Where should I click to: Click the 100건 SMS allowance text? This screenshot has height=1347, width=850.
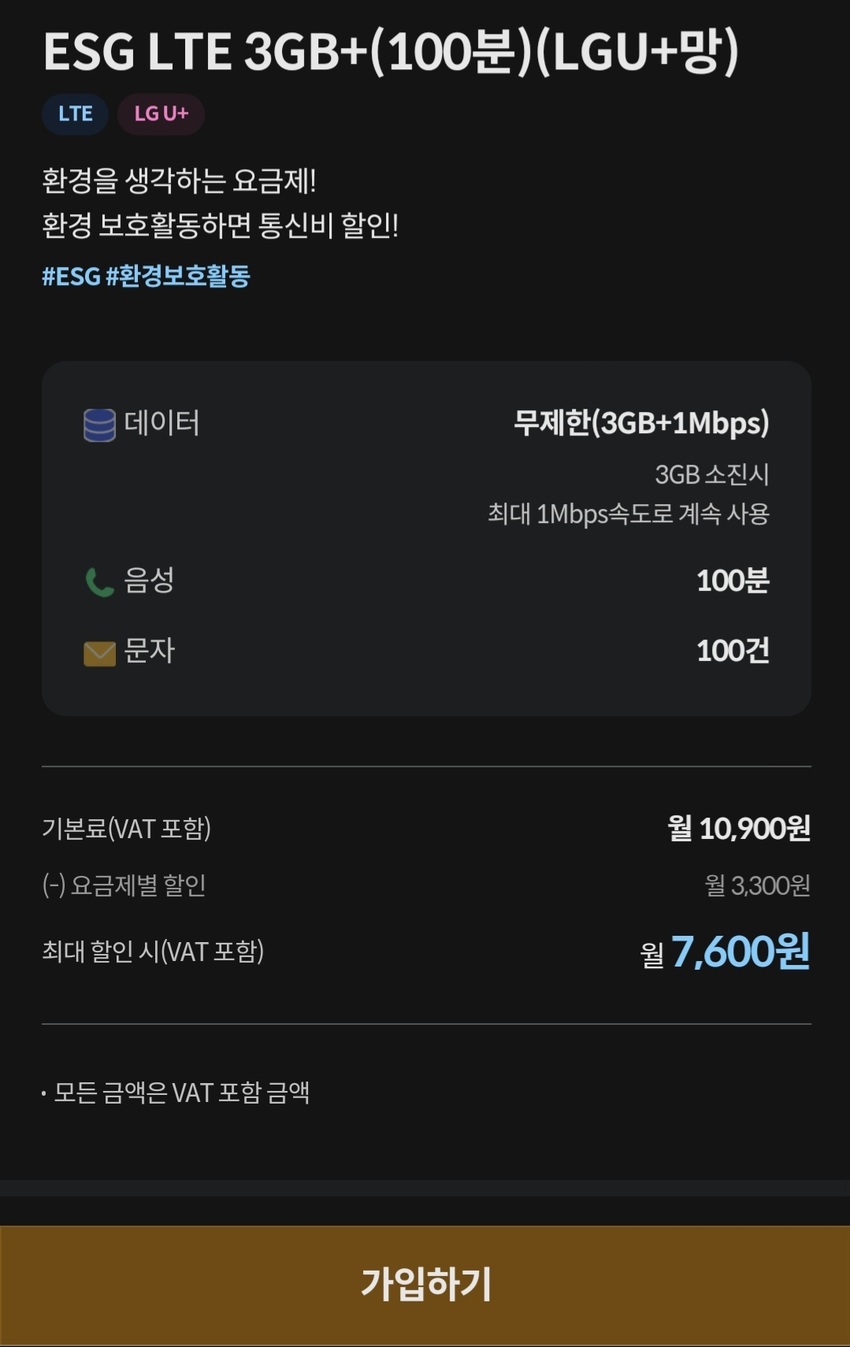[735, 650]
